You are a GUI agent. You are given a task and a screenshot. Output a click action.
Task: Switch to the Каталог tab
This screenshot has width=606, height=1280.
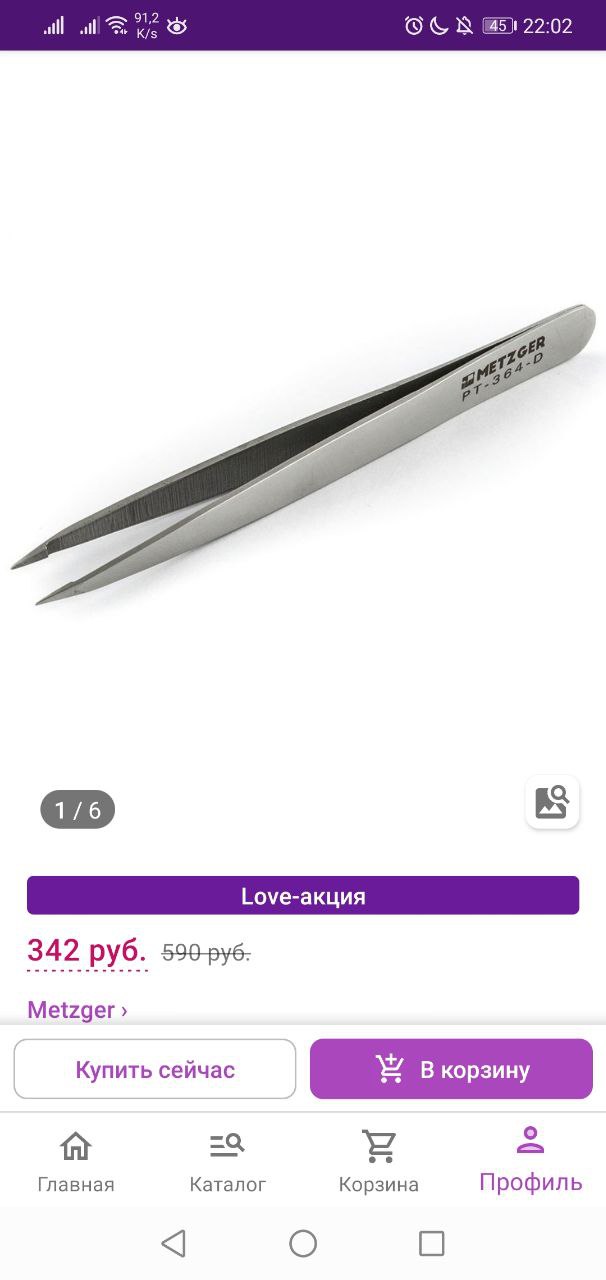point(228,1162)
